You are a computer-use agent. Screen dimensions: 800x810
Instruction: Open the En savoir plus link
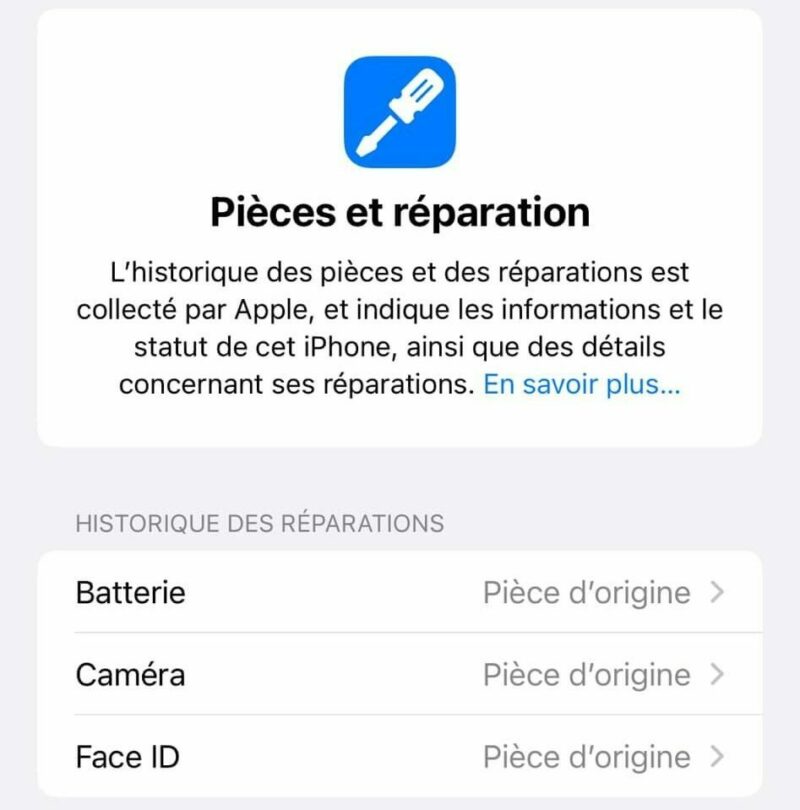click(581, 386)
